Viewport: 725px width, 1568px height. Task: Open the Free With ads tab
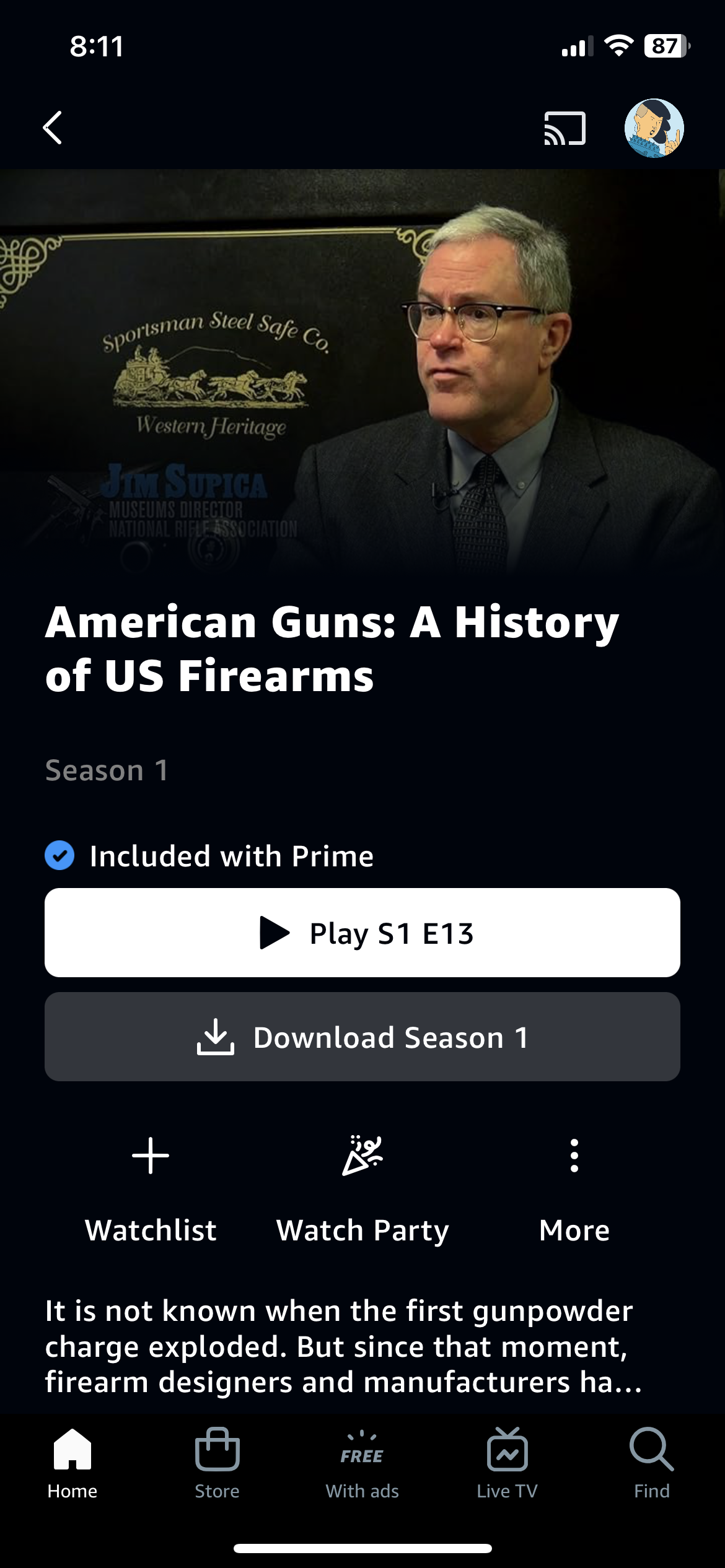362,1464
